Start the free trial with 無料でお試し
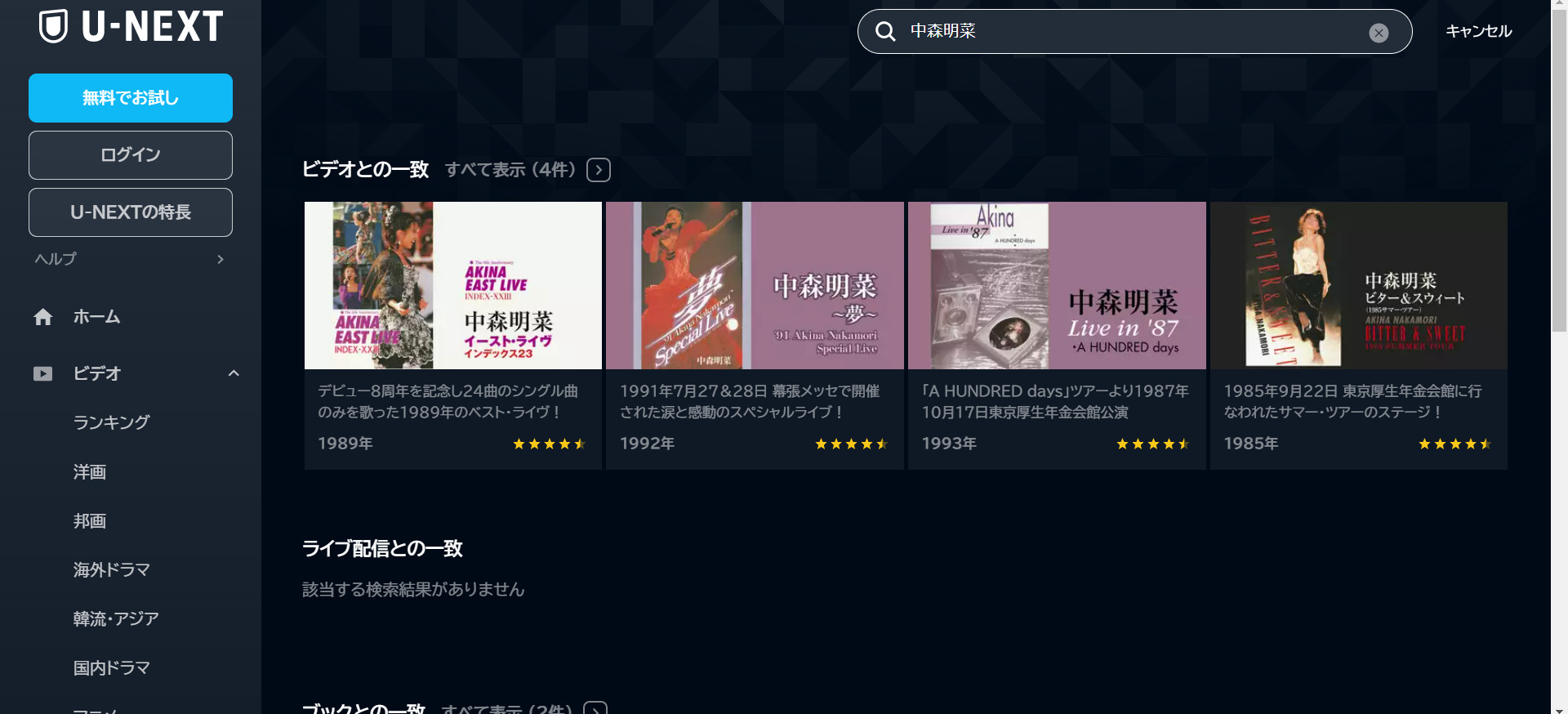Screen dimensions: 1568x714 pyautogui.click(x=131, y=98)
